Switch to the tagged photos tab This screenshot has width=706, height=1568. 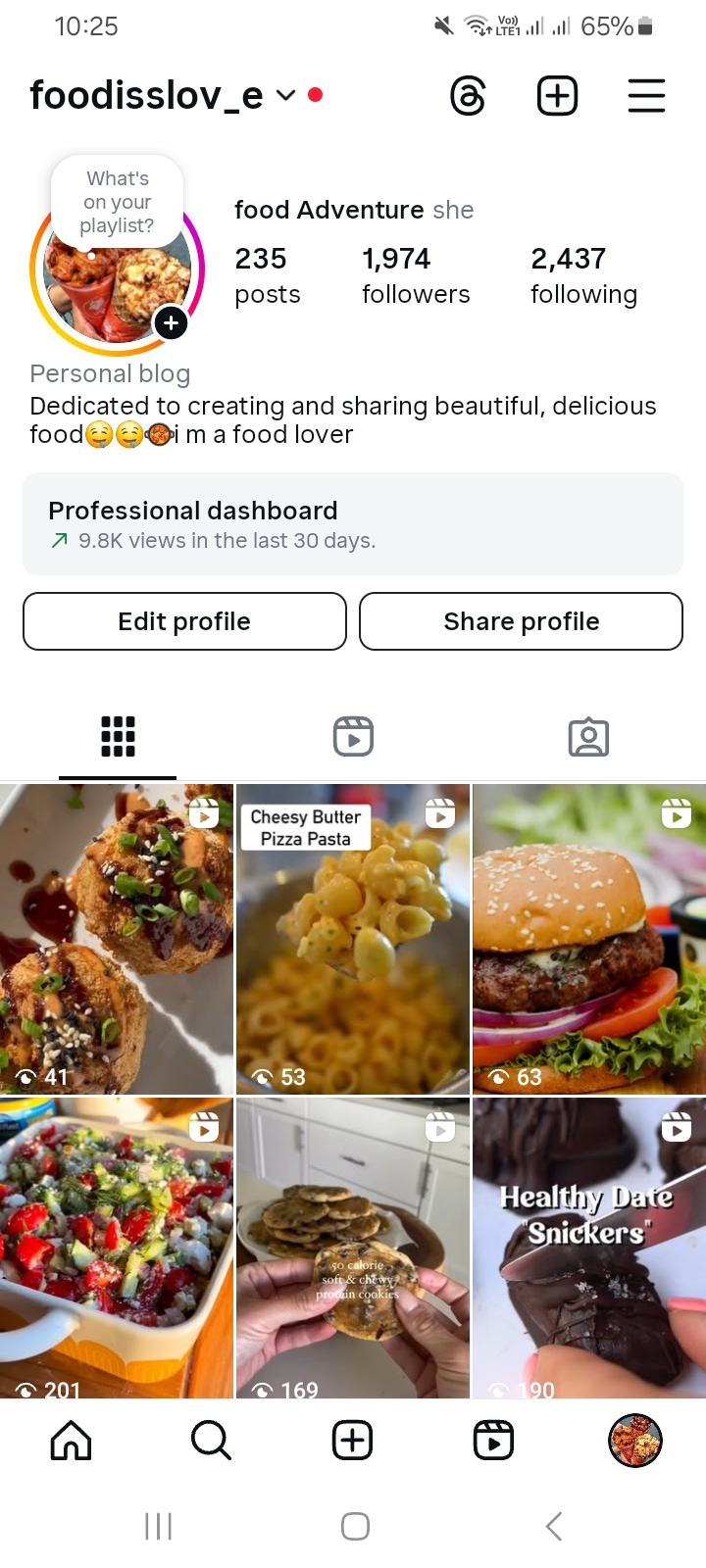[x=588, y=737]
